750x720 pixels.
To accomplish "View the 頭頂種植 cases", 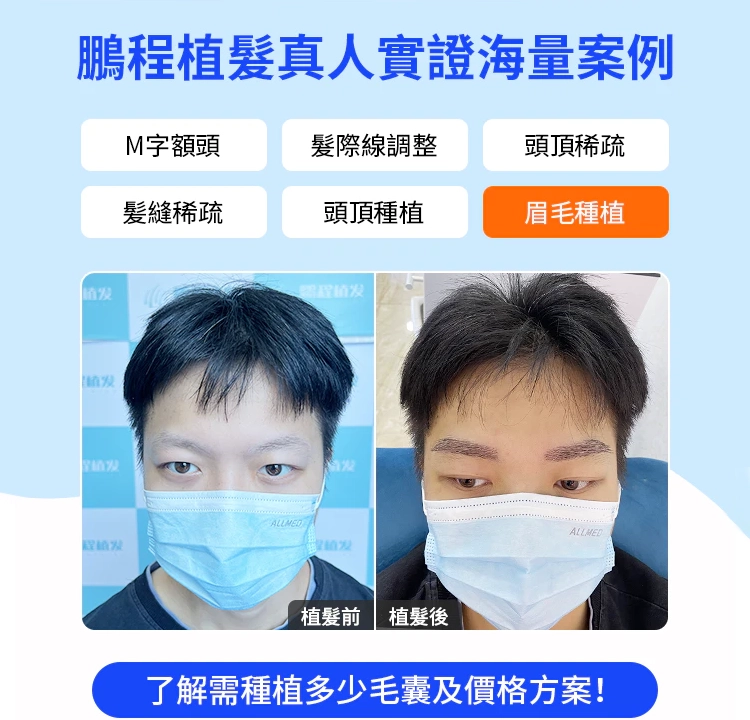I will [374, 212].
